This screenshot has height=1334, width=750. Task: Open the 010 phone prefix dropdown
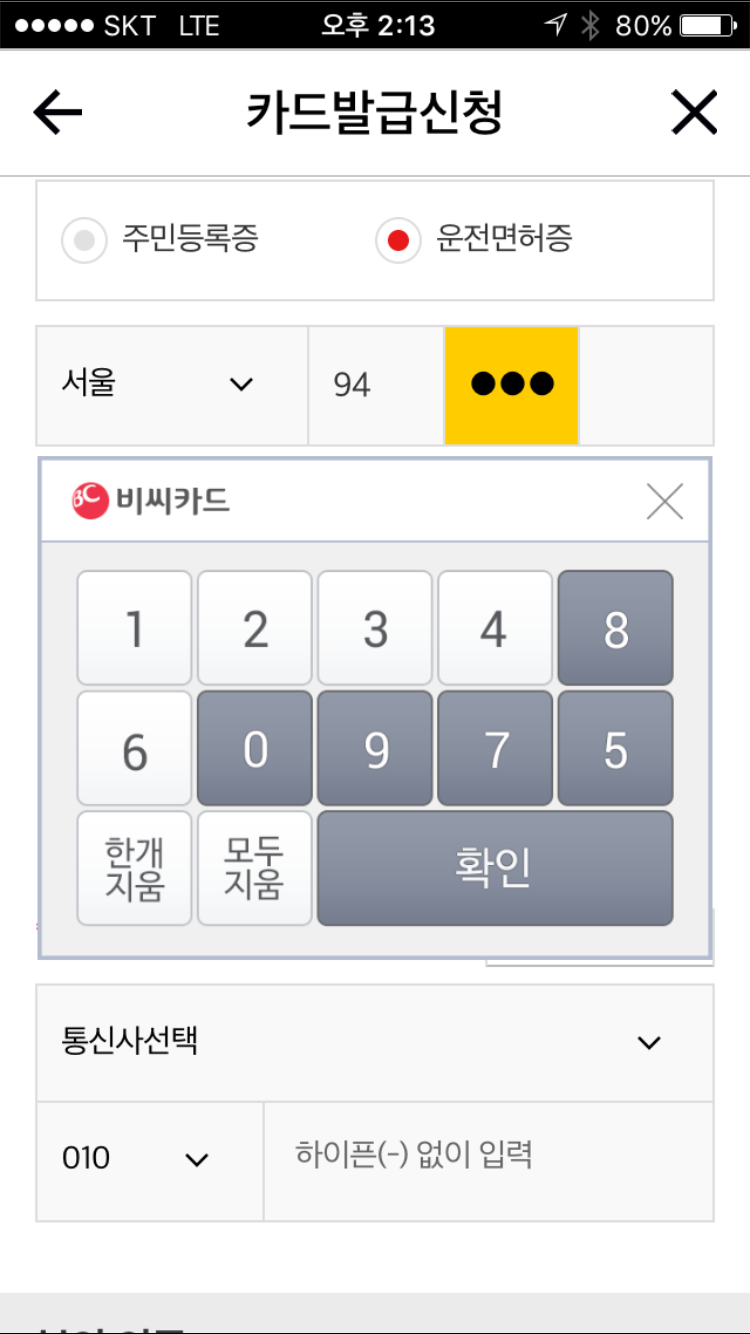[x=148, y=1157]
